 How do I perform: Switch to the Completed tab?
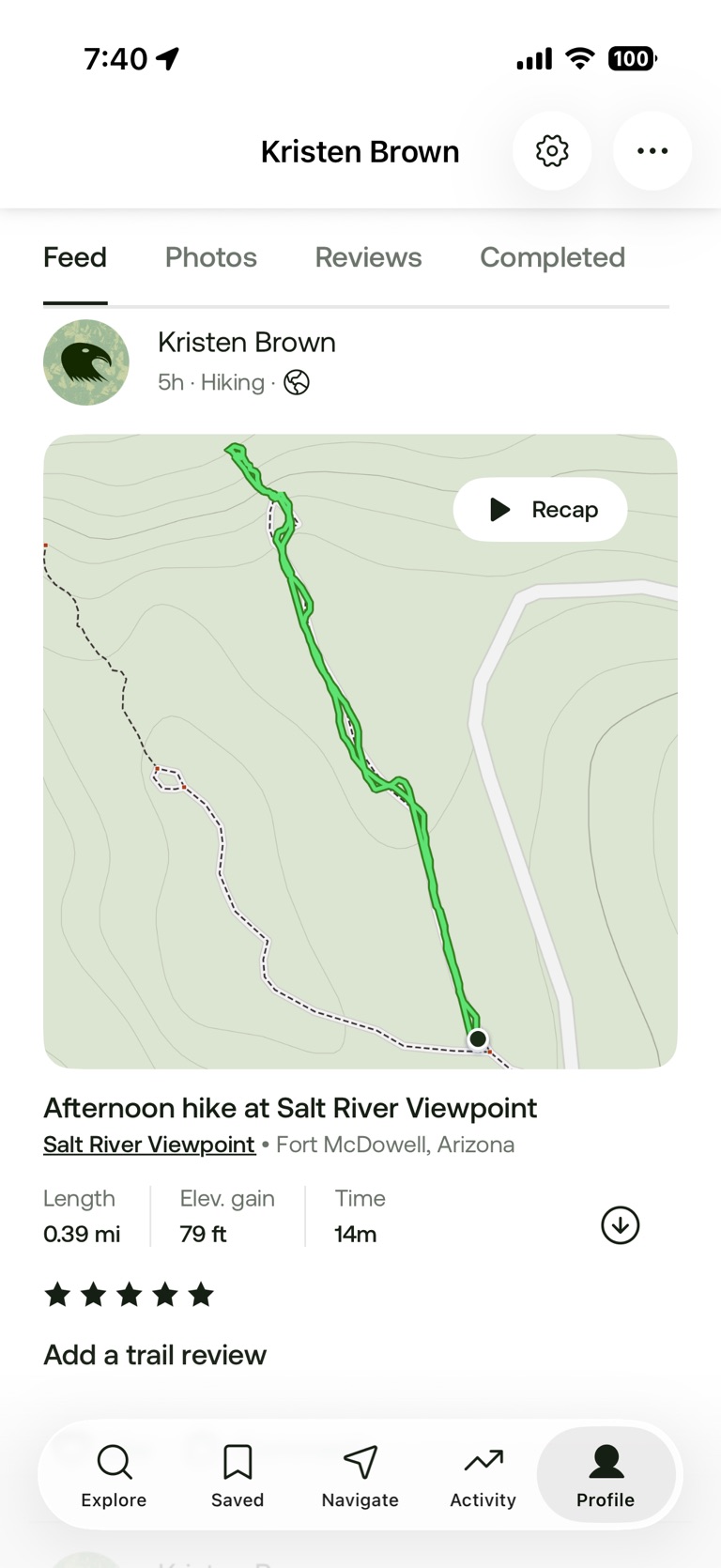pos(552,257)
